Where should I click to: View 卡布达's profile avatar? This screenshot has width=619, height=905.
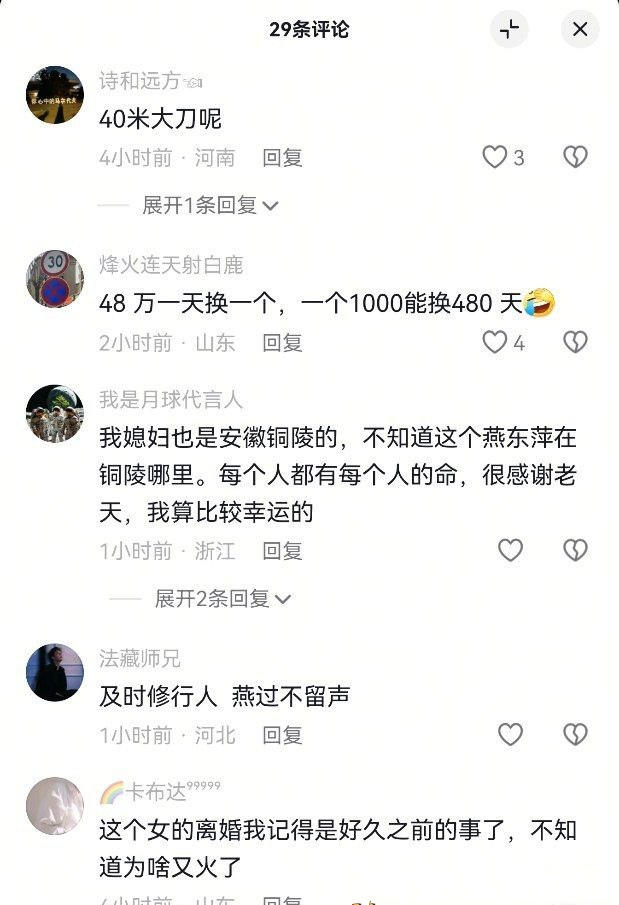click(54, 806)
